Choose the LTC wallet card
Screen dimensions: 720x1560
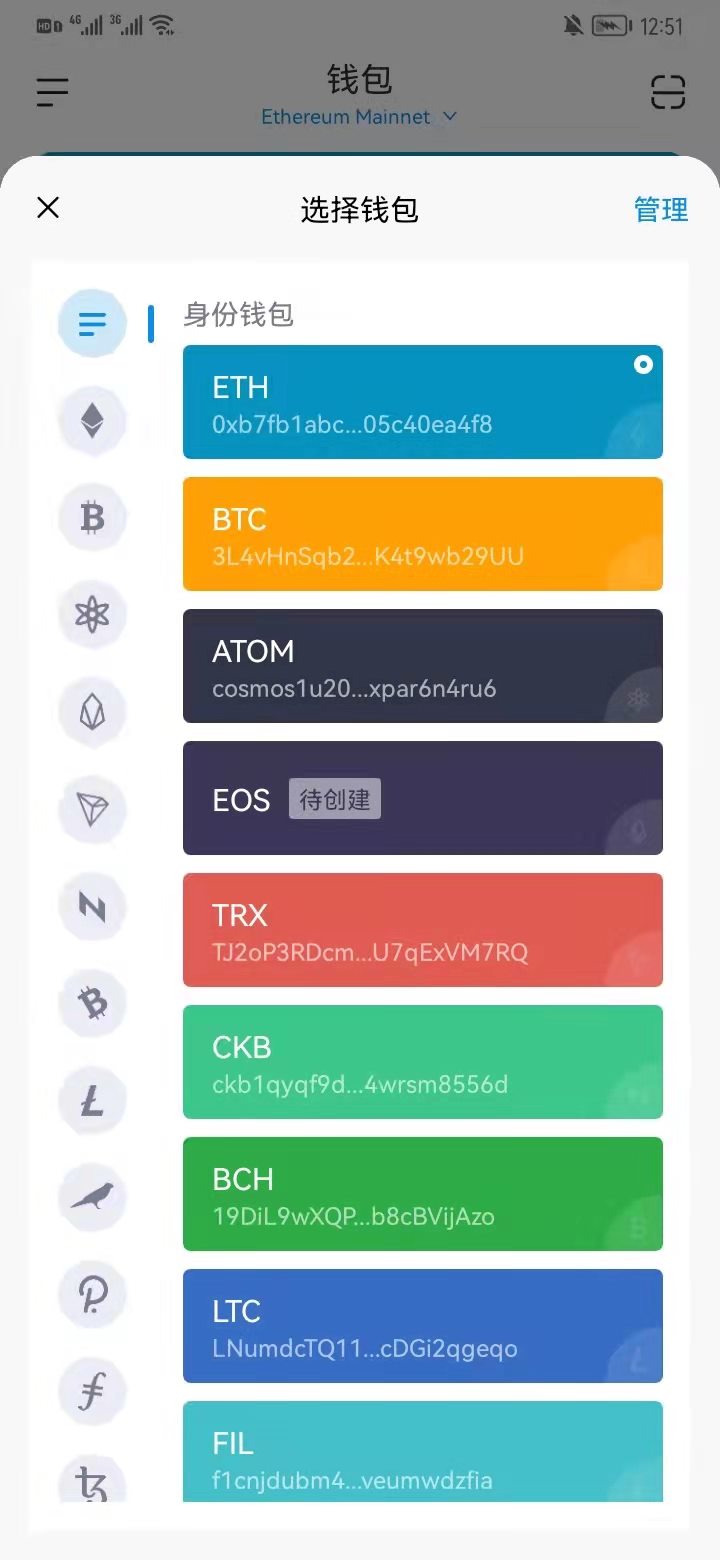pyautogui.click(x=422, y=1326)
